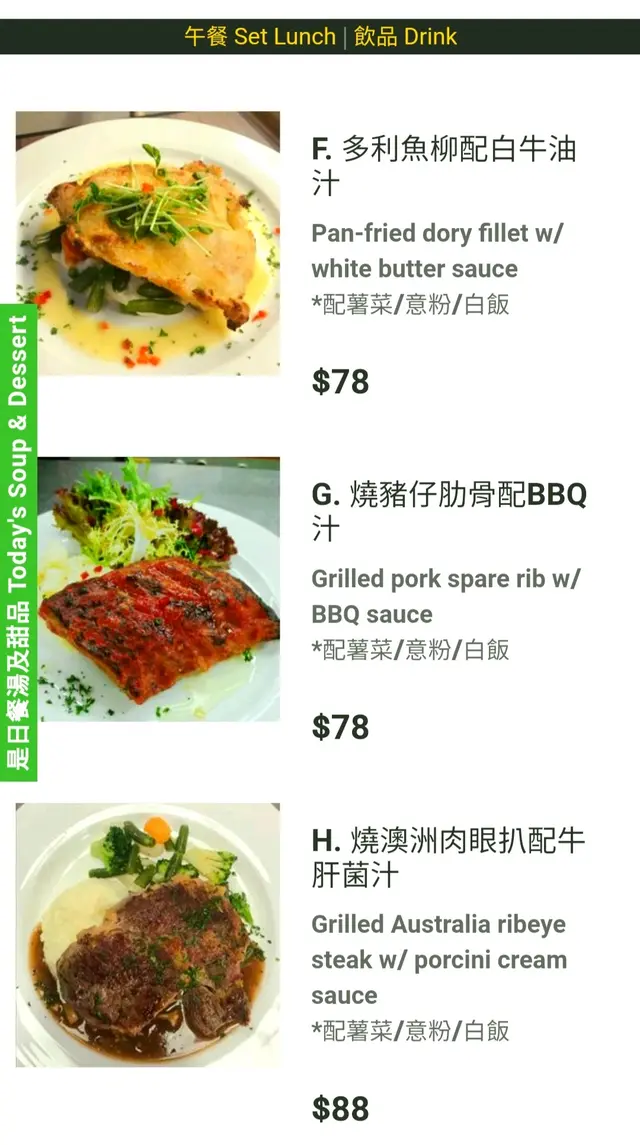Open Today's Soup & Dessert side tab

coord(19,542)
